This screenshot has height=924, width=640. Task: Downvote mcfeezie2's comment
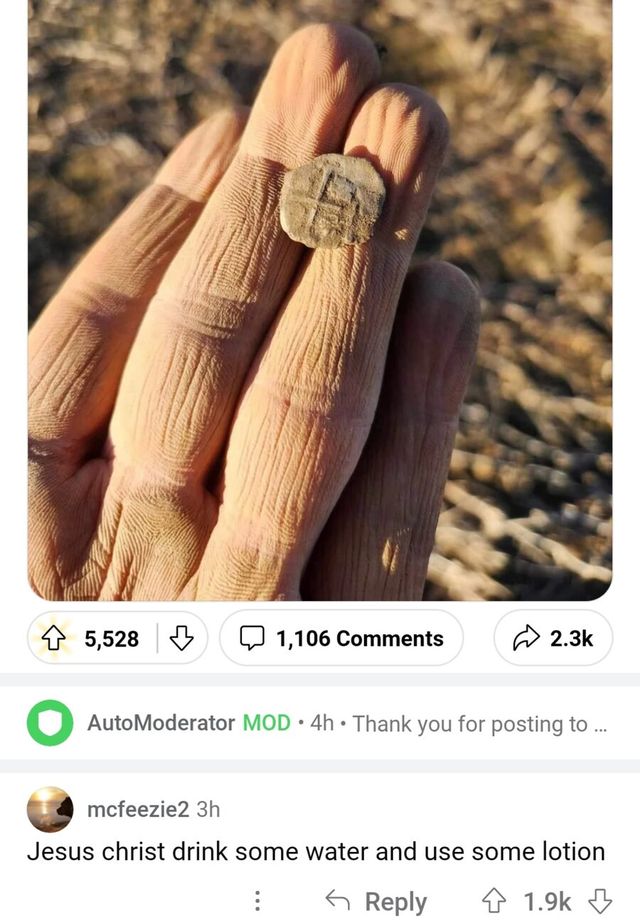[599, 900]
